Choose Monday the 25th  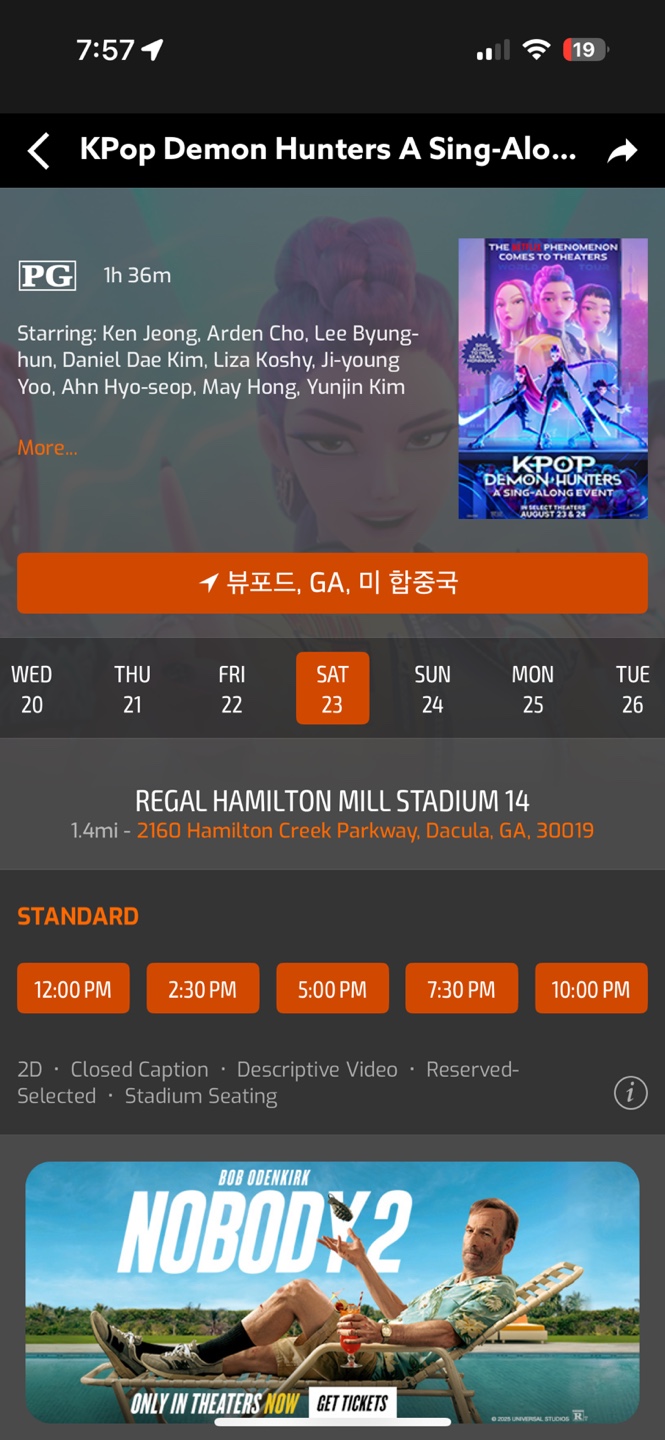point(532,689)
